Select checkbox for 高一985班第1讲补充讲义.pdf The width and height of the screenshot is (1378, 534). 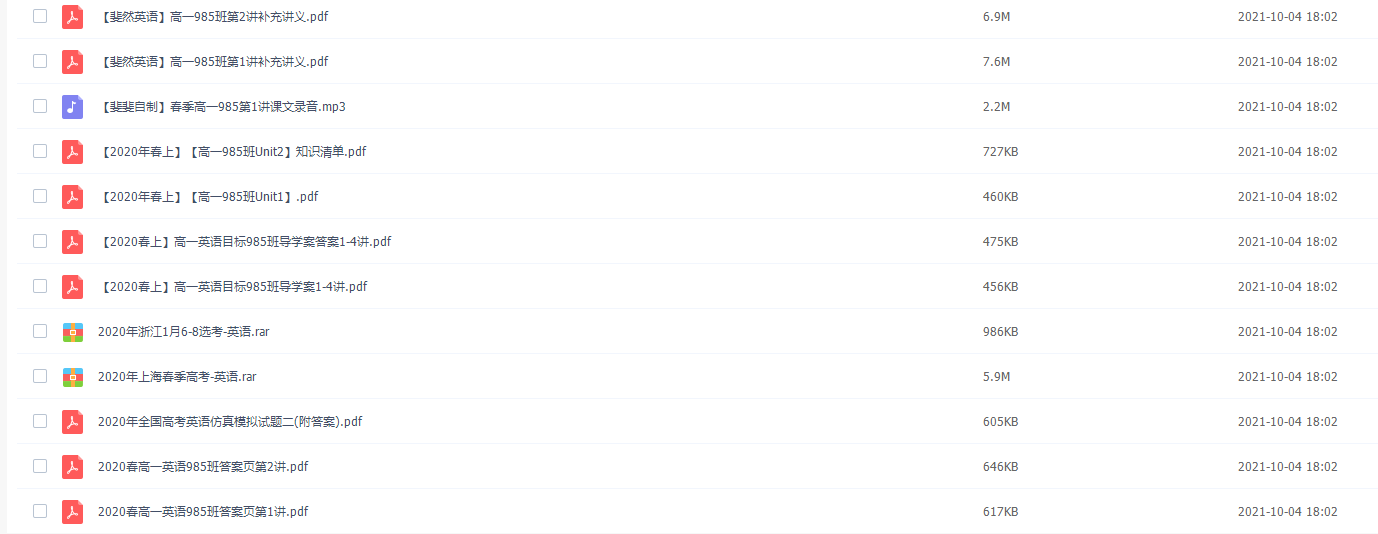40,61
